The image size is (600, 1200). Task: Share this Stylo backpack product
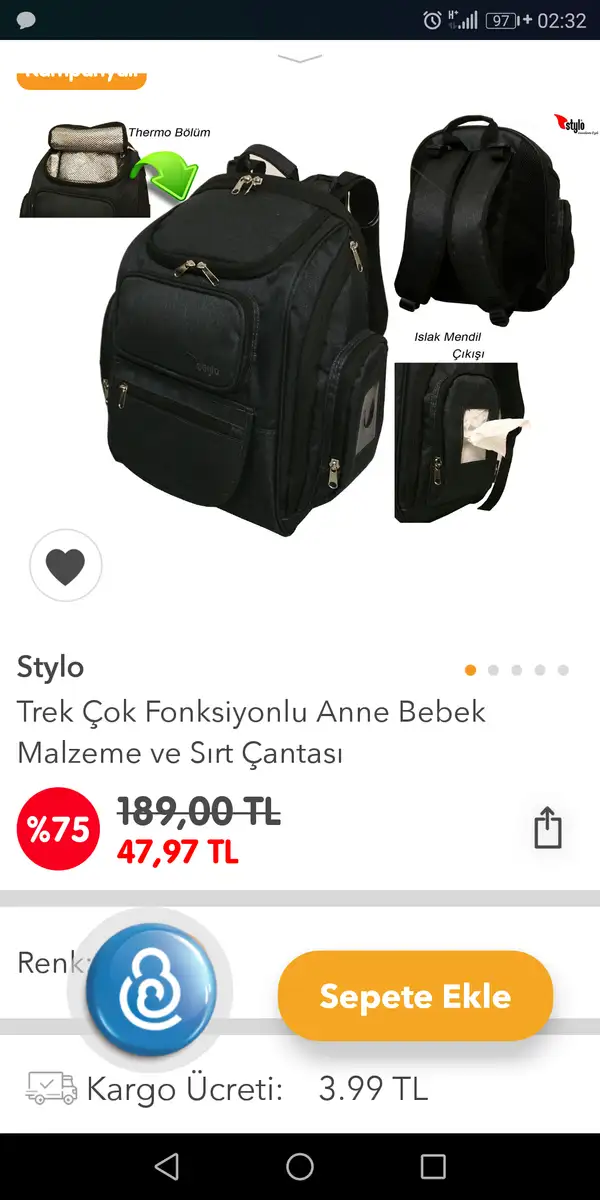click(547, 829)
